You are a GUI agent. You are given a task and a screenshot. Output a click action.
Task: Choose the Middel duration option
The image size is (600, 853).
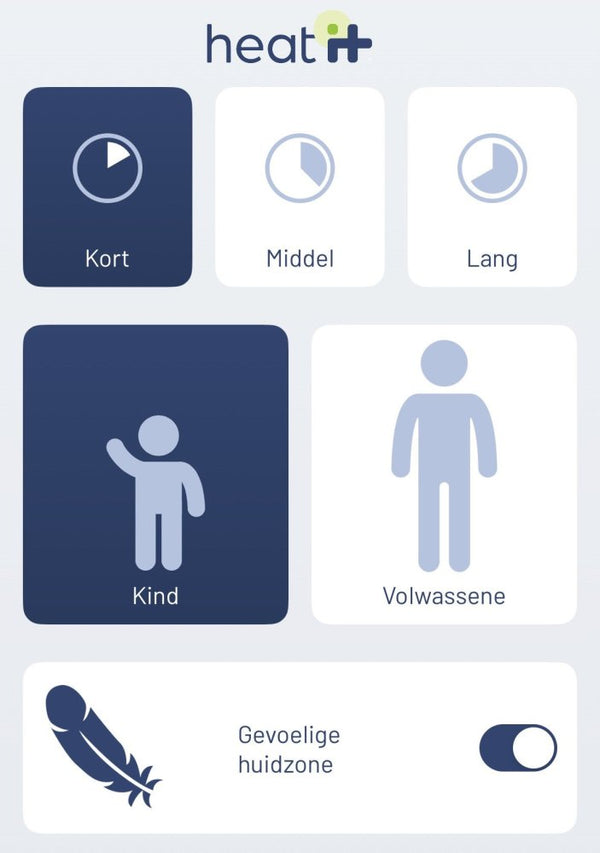point(300,187)
